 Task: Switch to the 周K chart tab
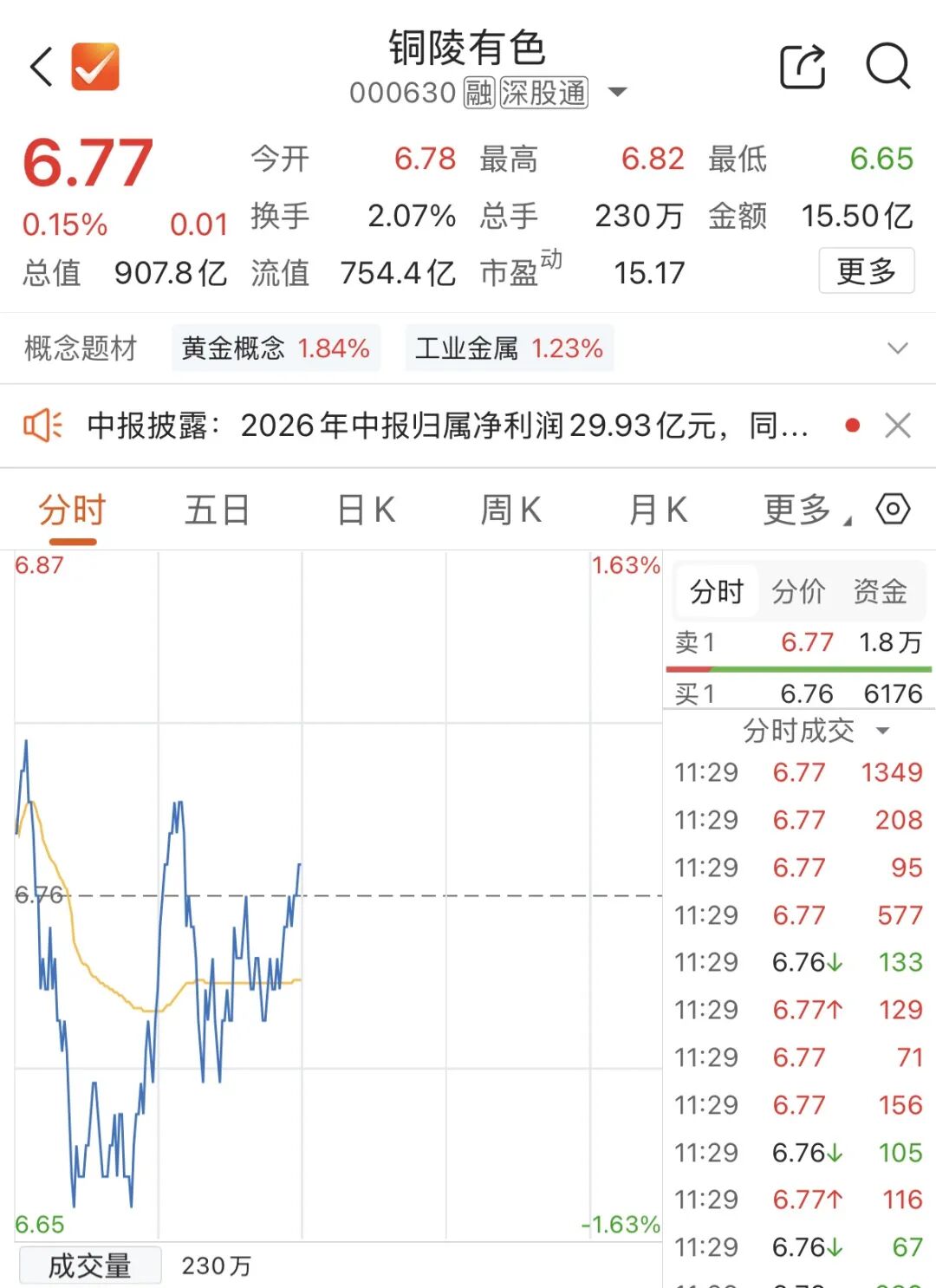pyautogui.click(x=511, y=510)
